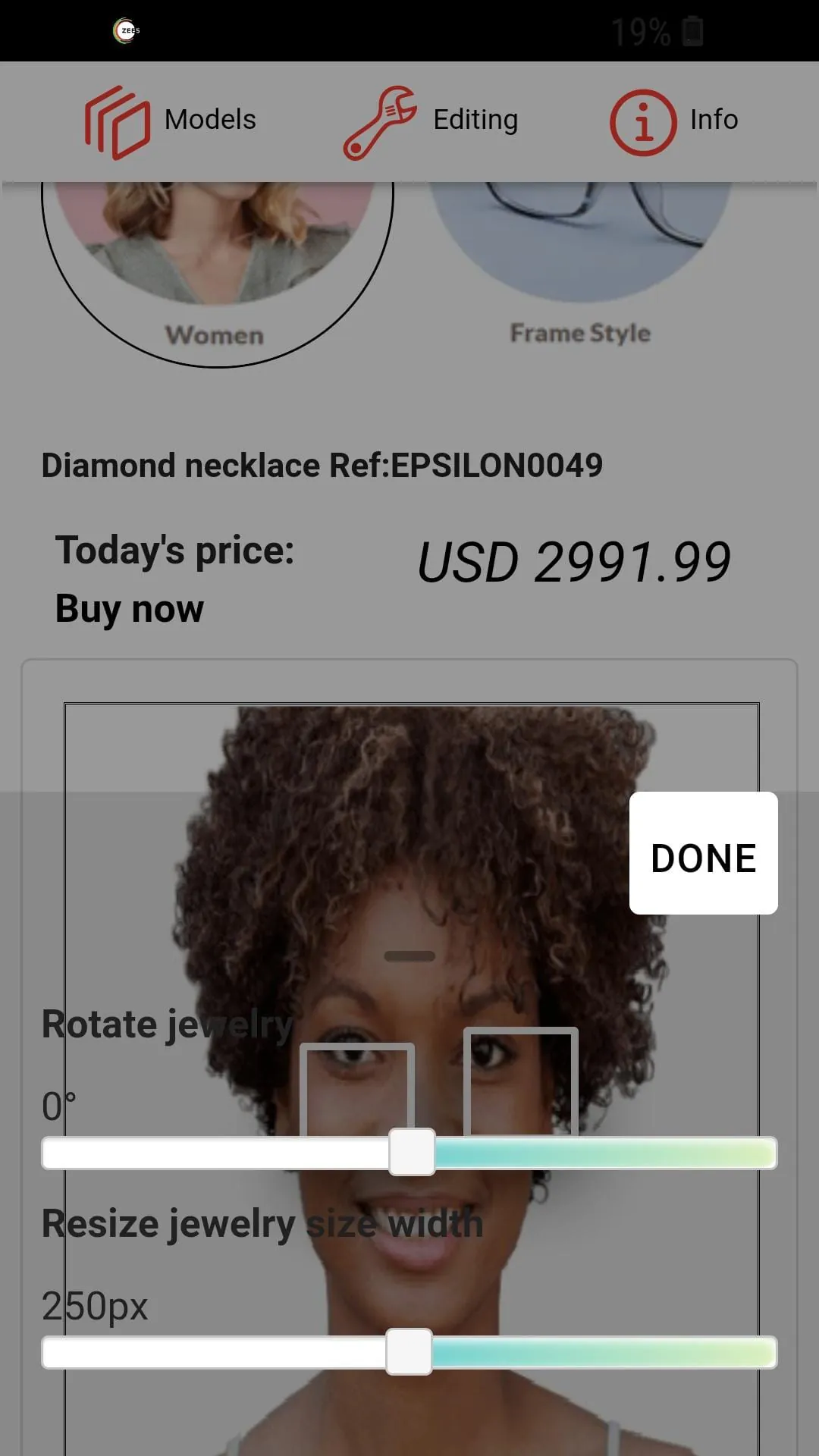
Task: Open the Models tab
Action: click(x=171, y=121)
